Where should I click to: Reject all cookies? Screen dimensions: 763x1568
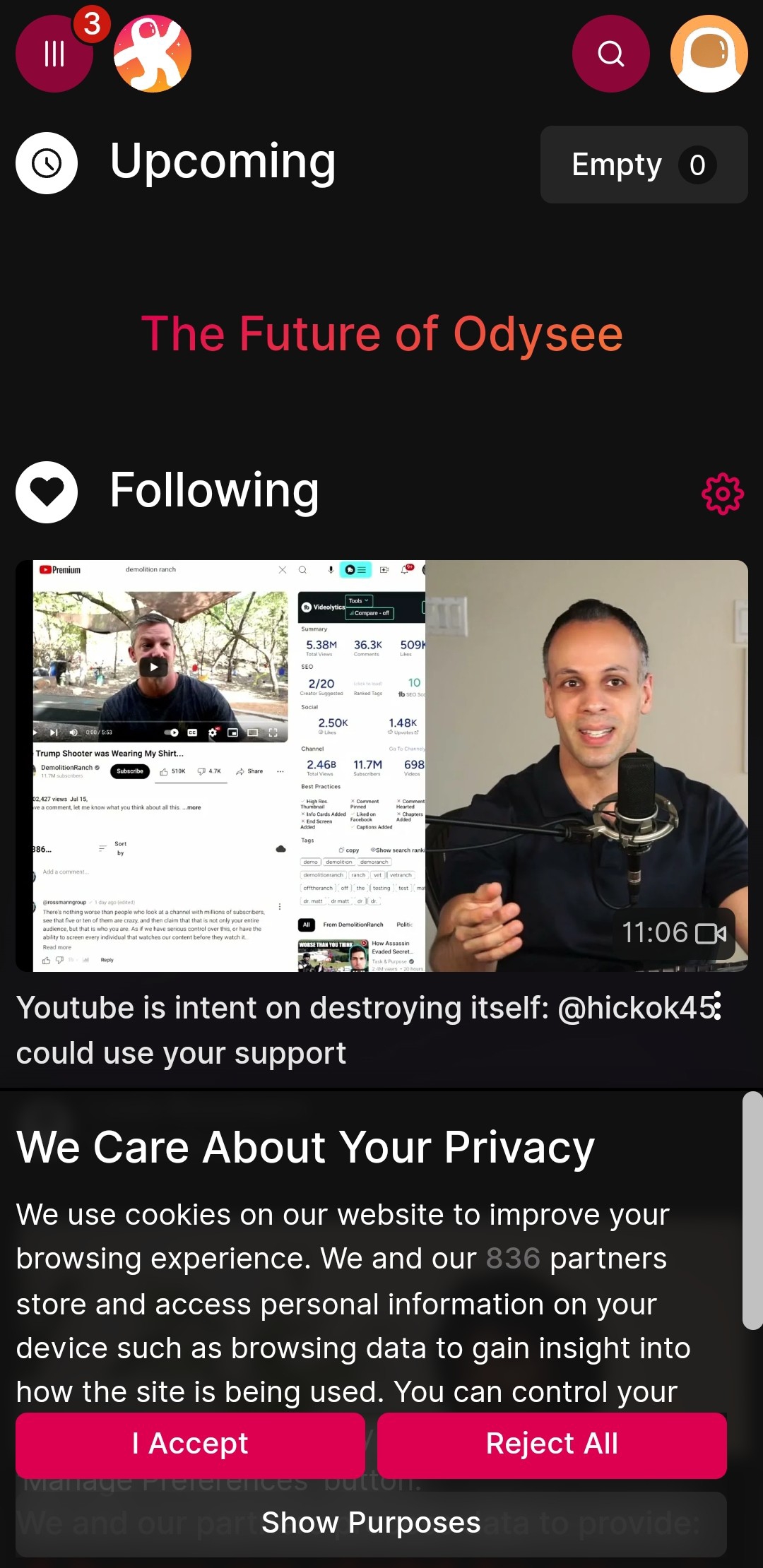click(x=552, y=1444)
